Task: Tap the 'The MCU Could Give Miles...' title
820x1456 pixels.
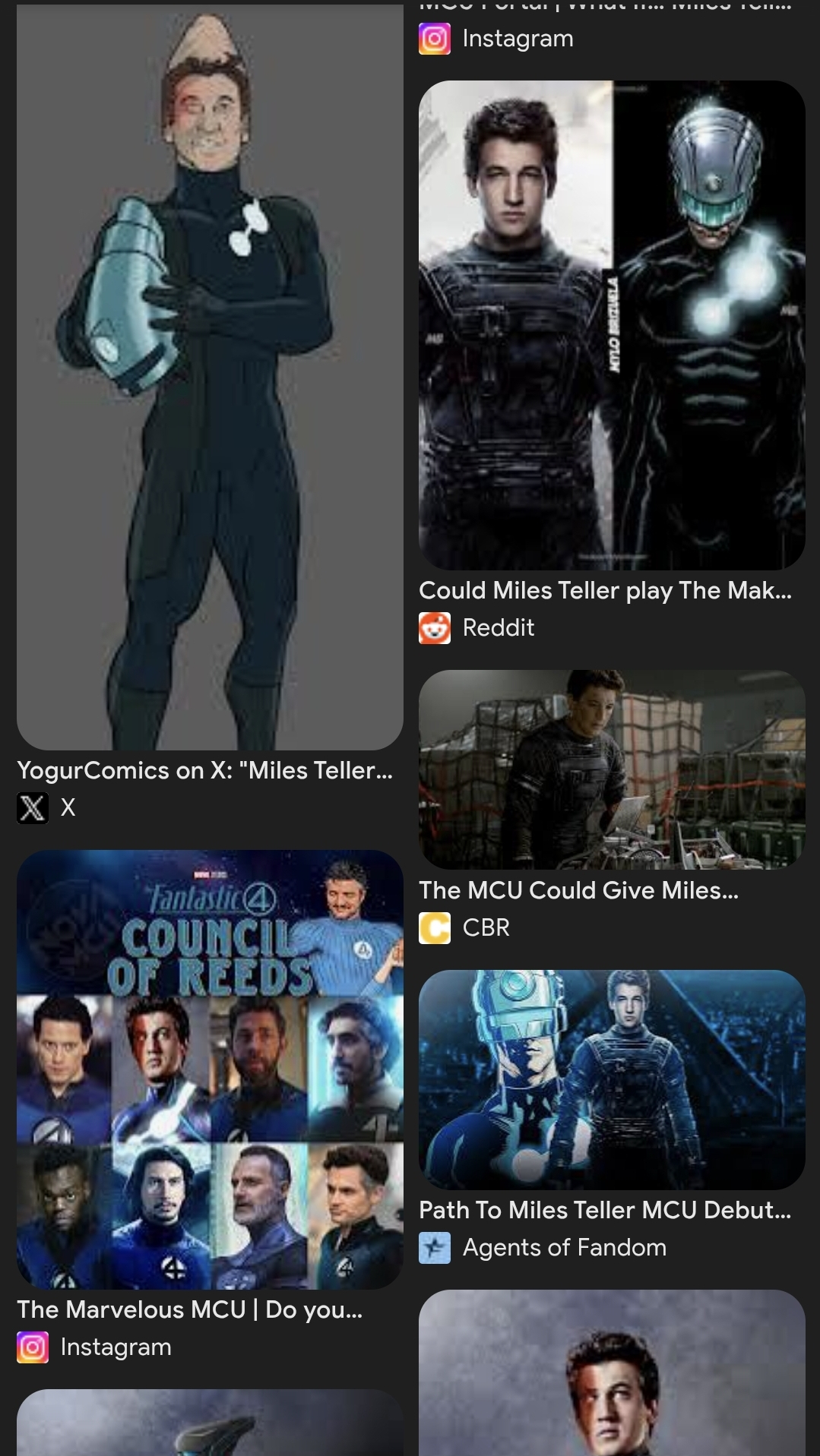Action: pyautogui.click(x=578, y=890)
